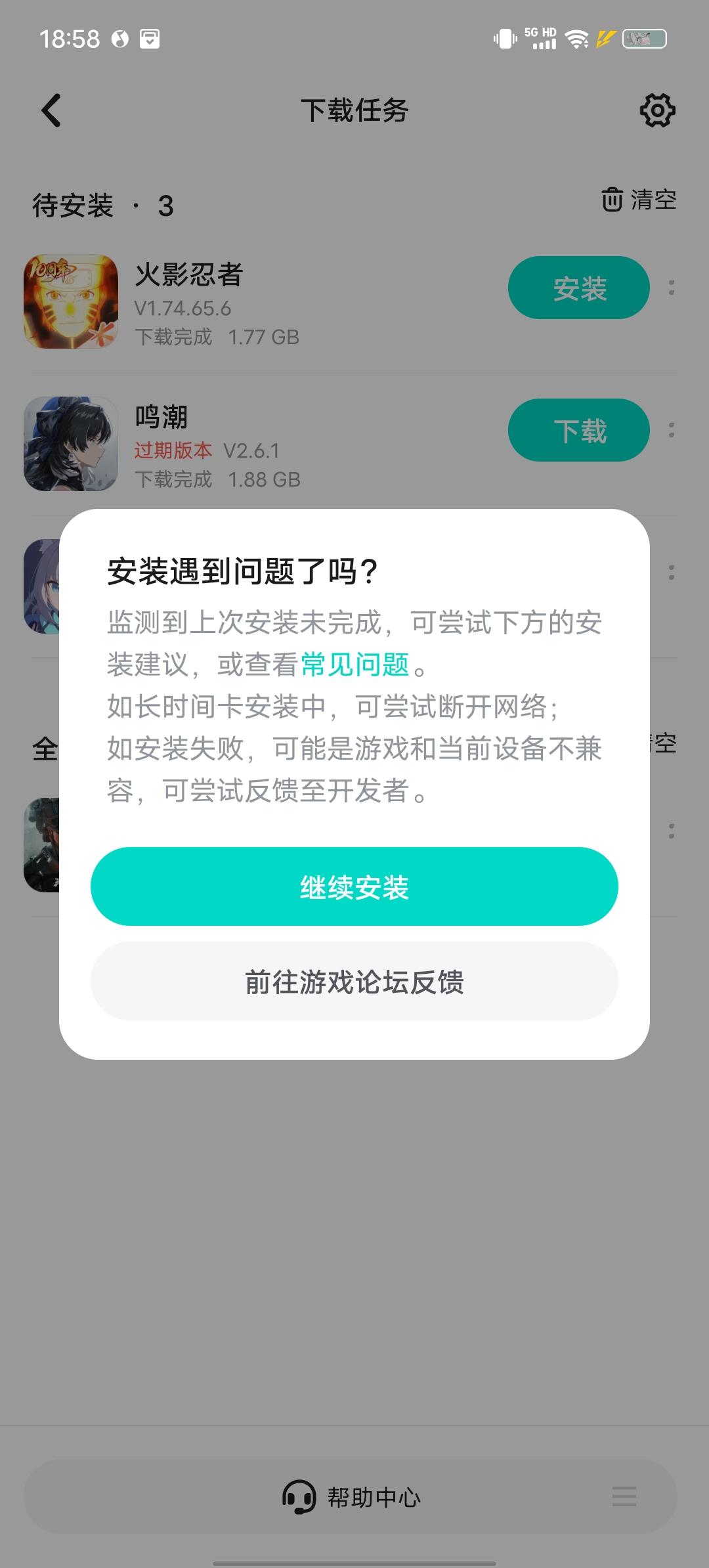Open settings gear on download tasks page
The height and width of the screenshot is (1568, 709).
pyautogui.click(x=656, y=110)
